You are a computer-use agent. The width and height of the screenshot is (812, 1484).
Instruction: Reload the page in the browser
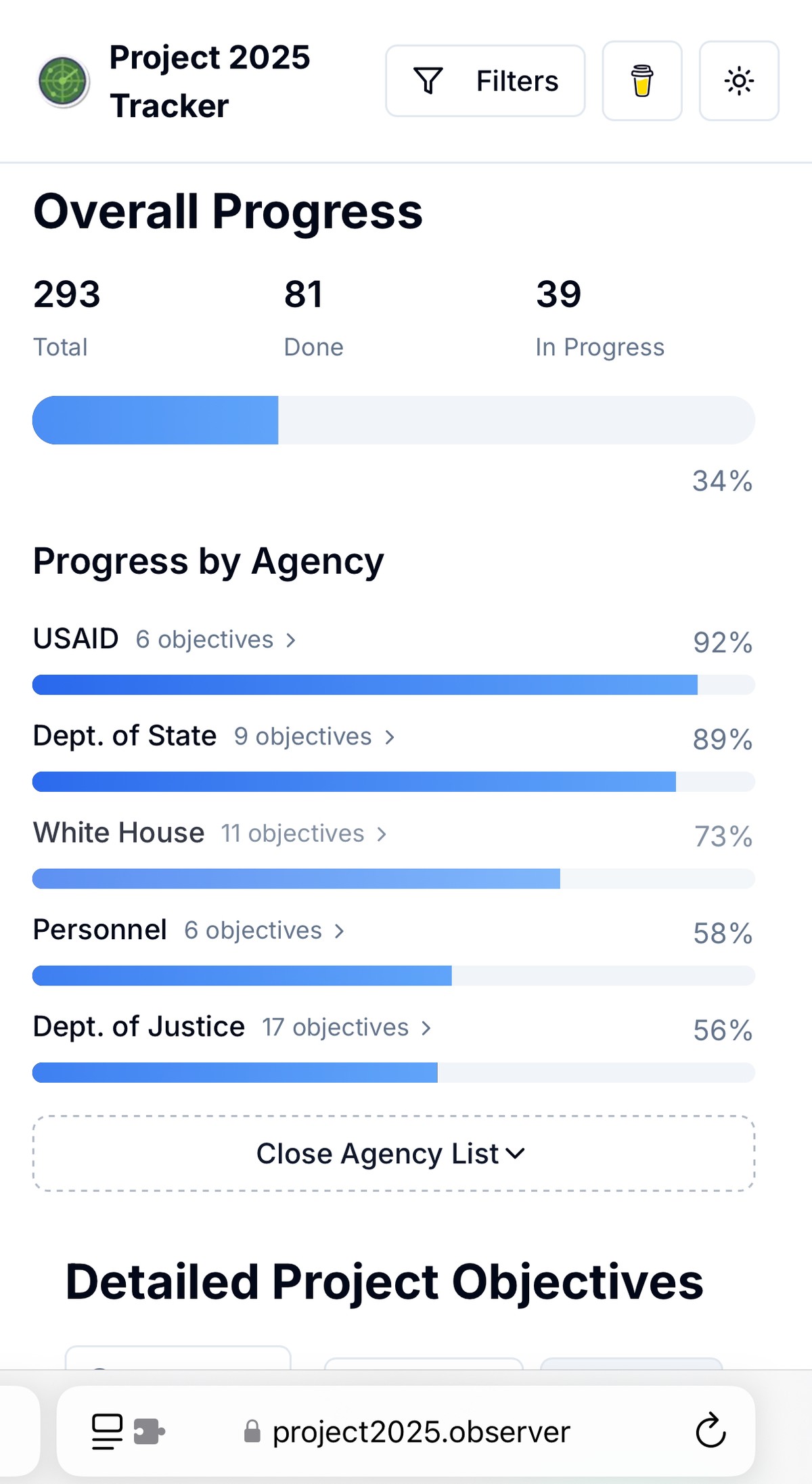(710, 1431)
